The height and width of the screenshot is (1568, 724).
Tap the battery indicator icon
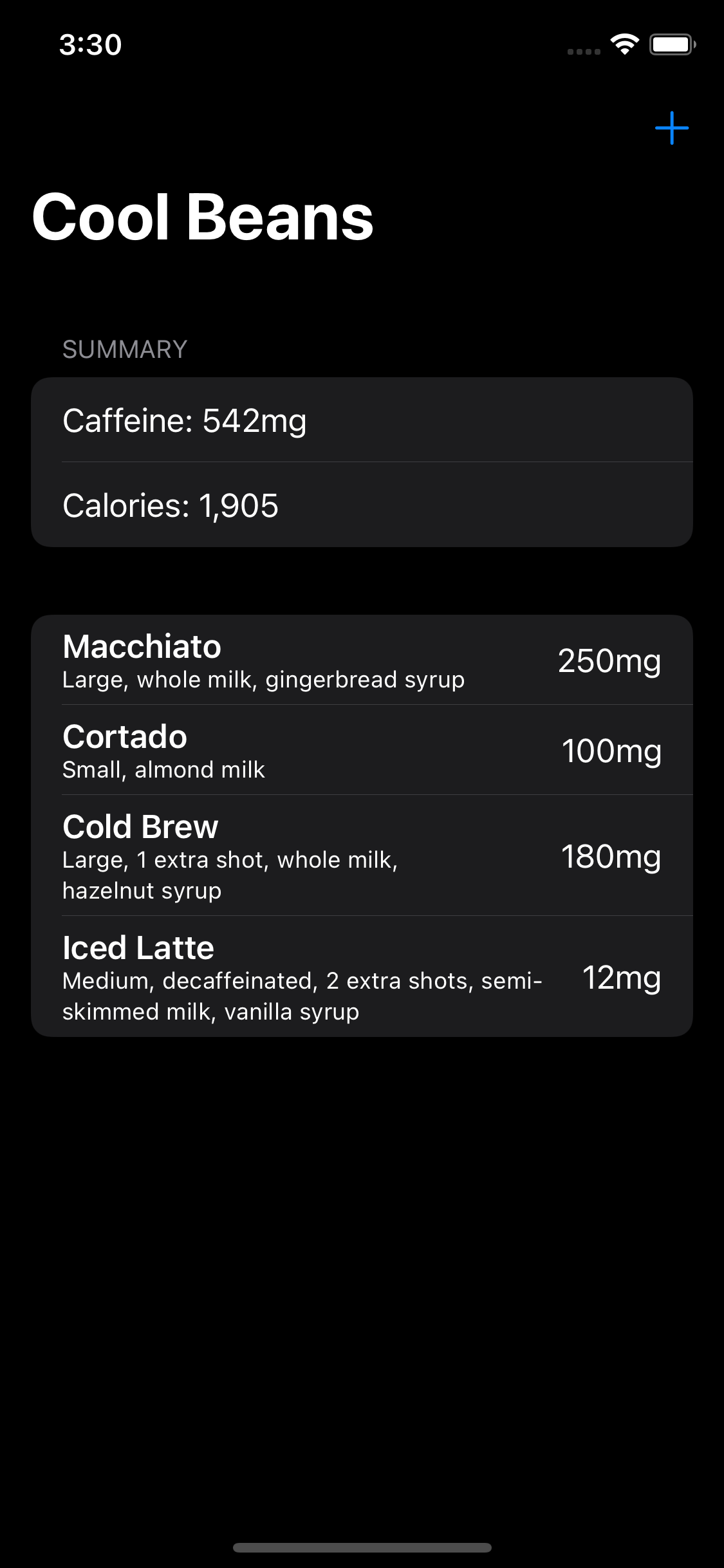click(x=671, y=44)
